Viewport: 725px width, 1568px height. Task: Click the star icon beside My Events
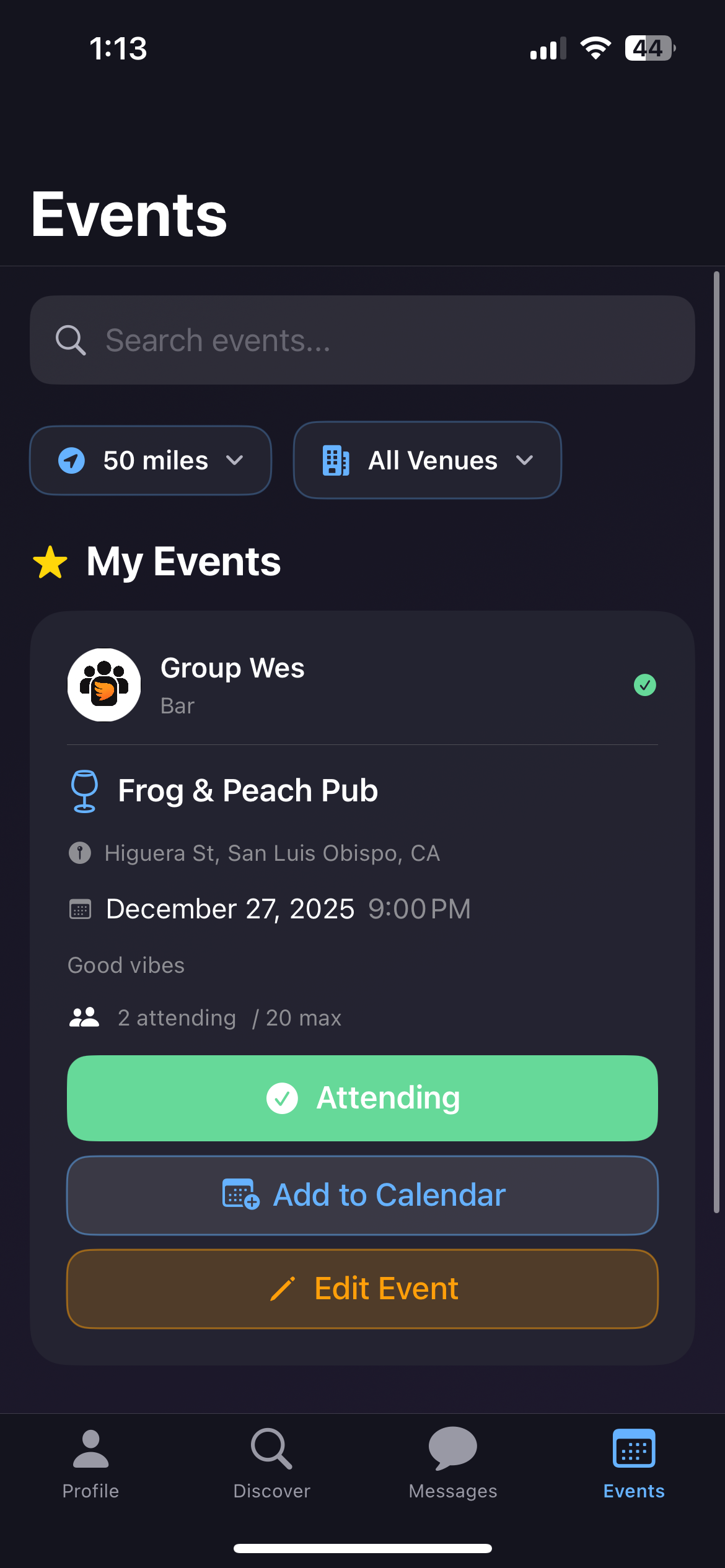click(x=50, y=561)
